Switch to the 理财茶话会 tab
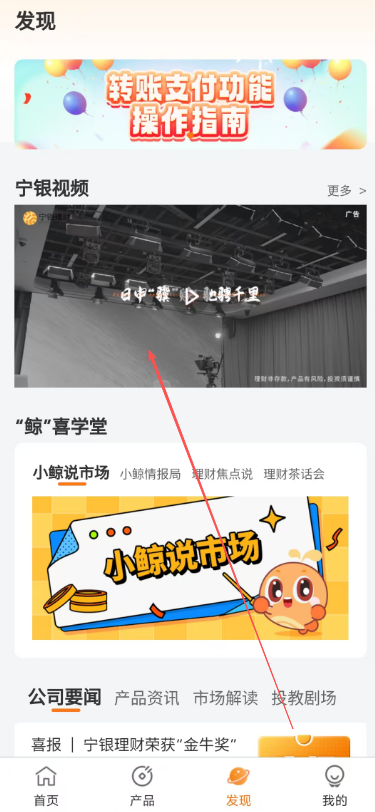The image size is (375, 812). coord(294,474)
